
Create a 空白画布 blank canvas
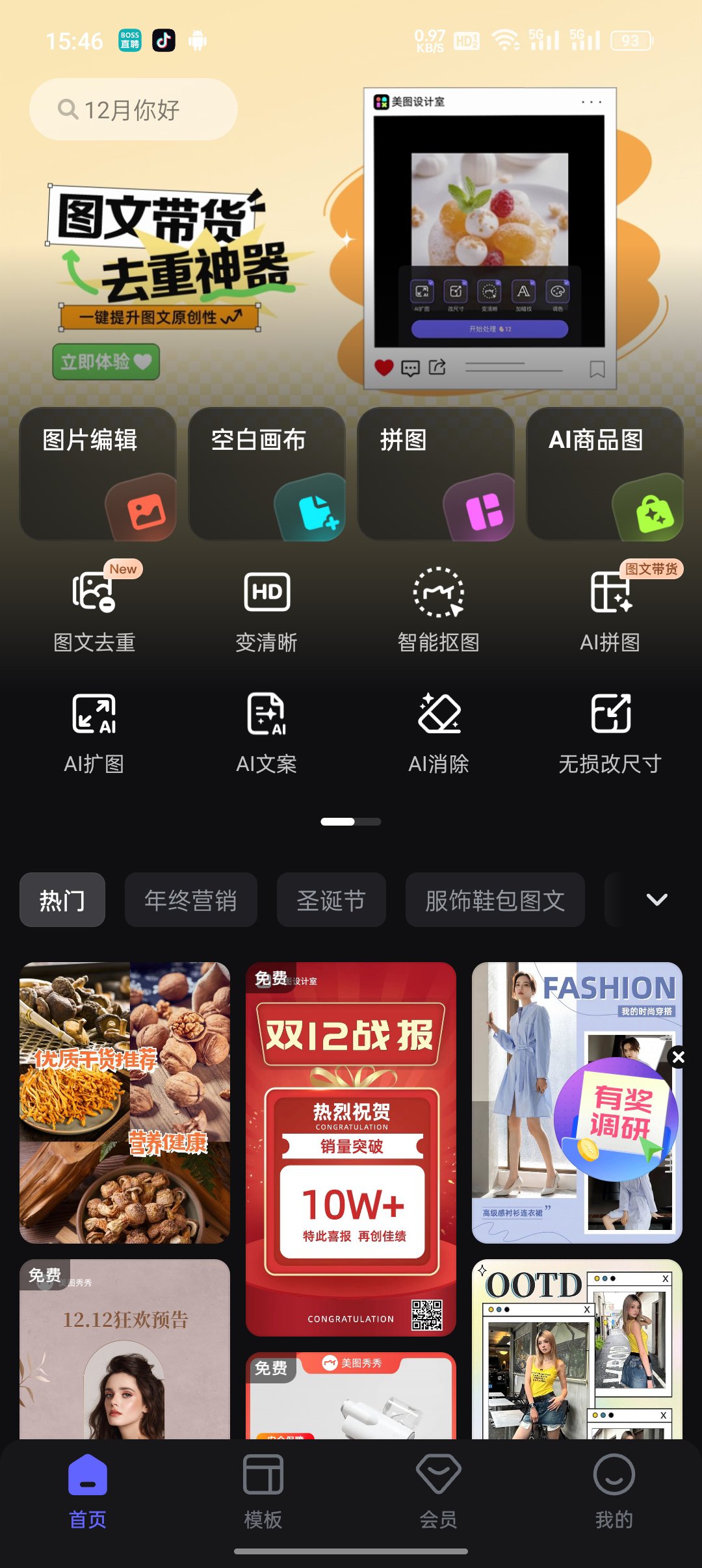coord(266,473)
